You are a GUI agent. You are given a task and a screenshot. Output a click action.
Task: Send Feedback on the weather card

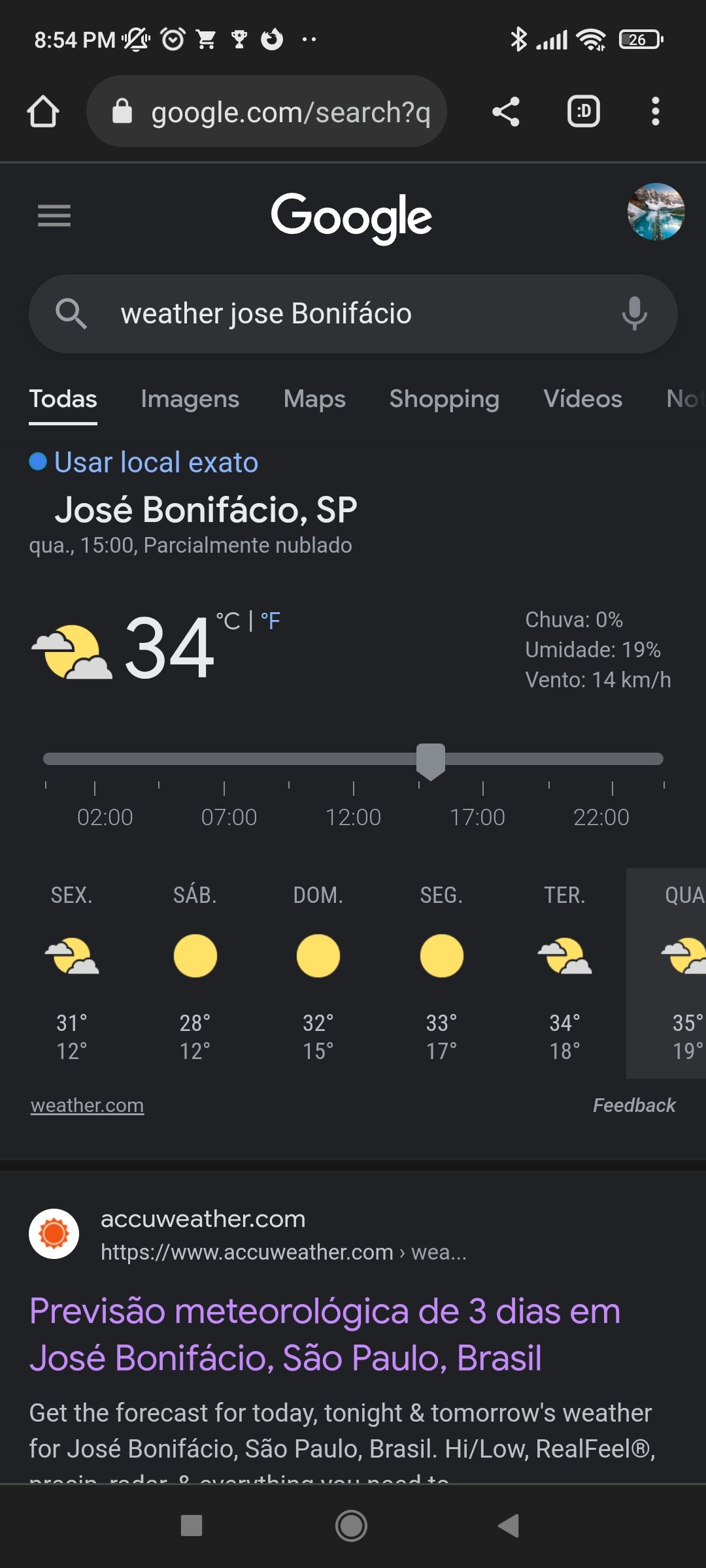pyautogui.click(x=634, y=1105)
